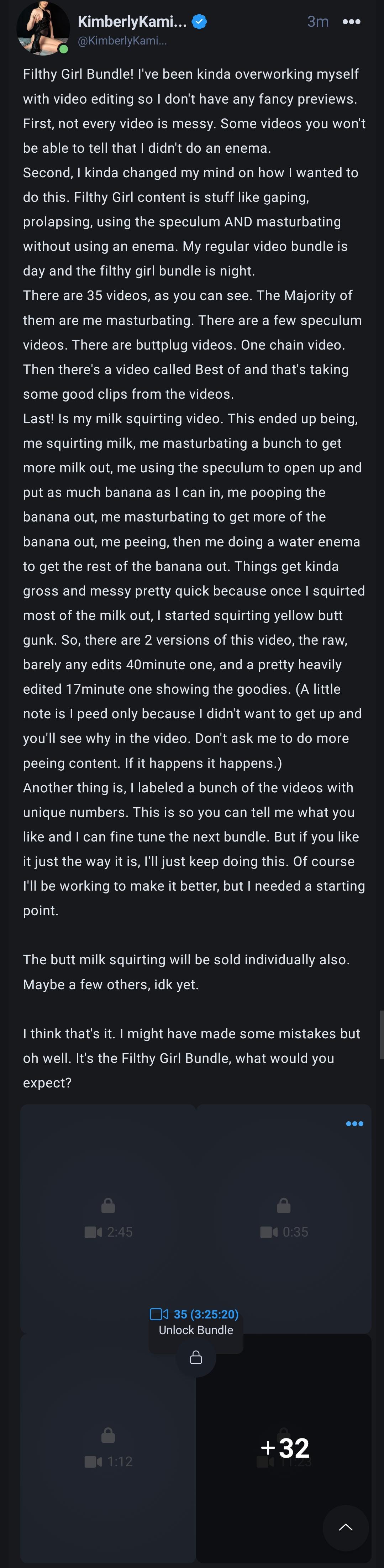Jump back to top with arrow button
The height and width of the screenshot is (1568, 384).
tap(345, 1527)
